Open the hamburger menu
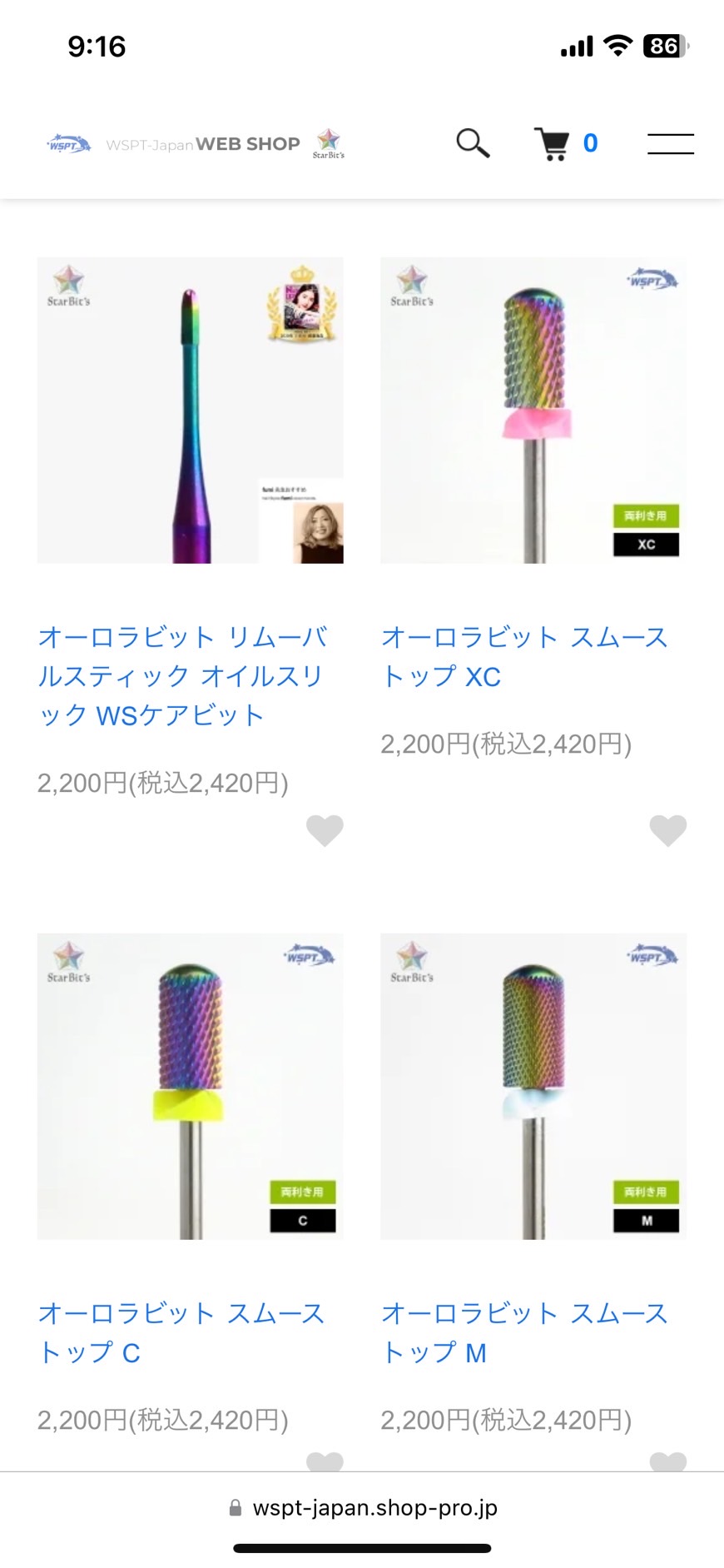The image size is (724, 1568). coord(670,143)
